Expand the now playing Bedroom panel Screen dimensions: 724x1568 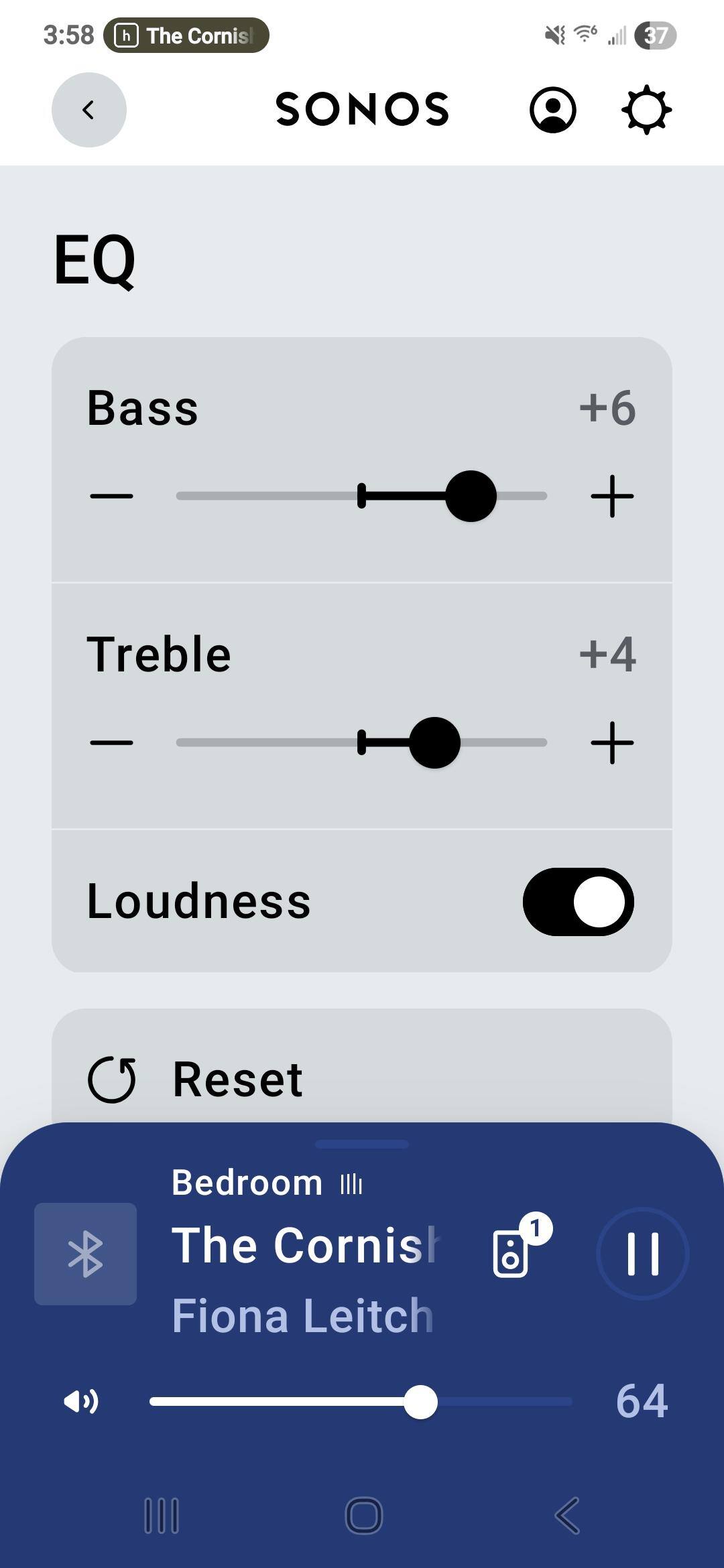tap(362, 1145)
